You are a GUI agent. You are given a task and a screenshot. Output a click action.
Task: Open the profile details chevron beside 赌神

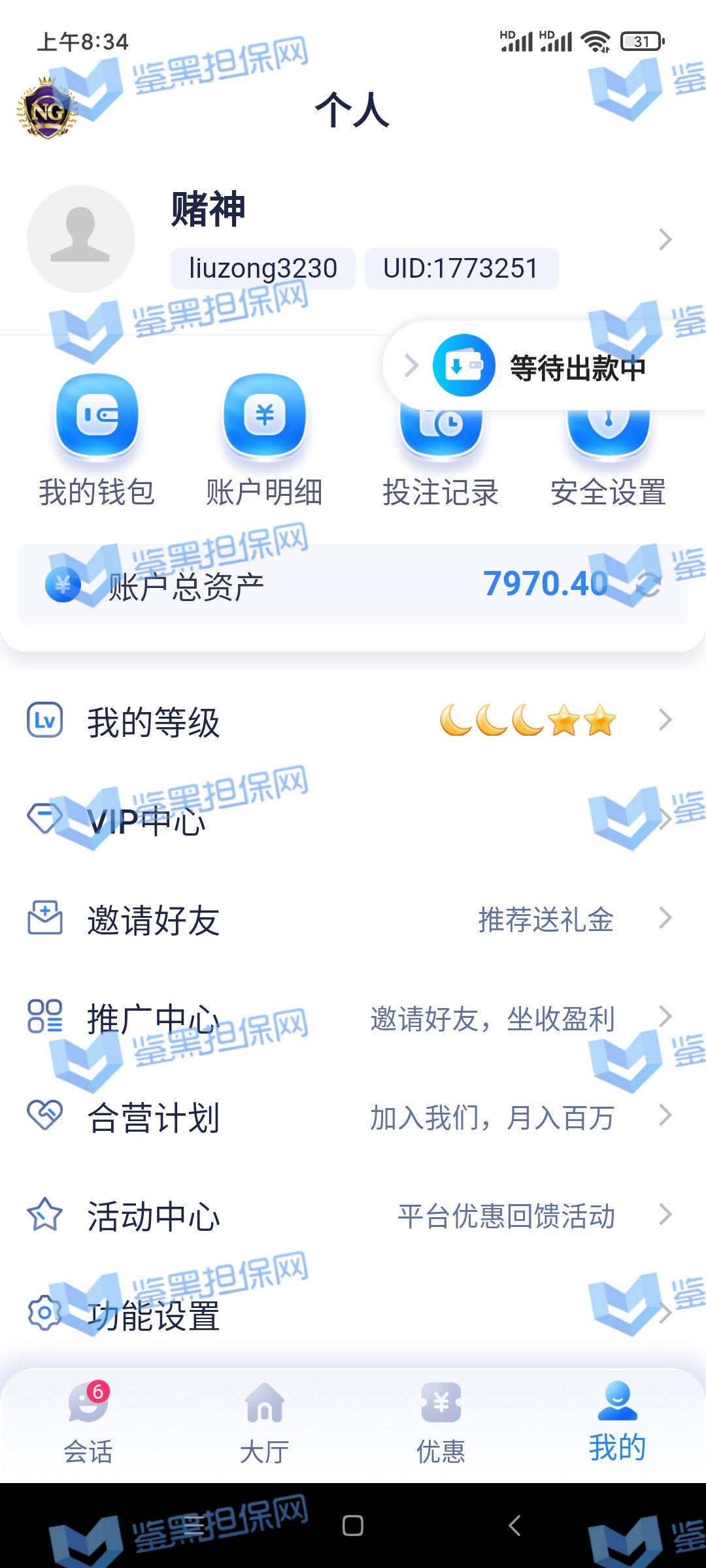point(665,240)
